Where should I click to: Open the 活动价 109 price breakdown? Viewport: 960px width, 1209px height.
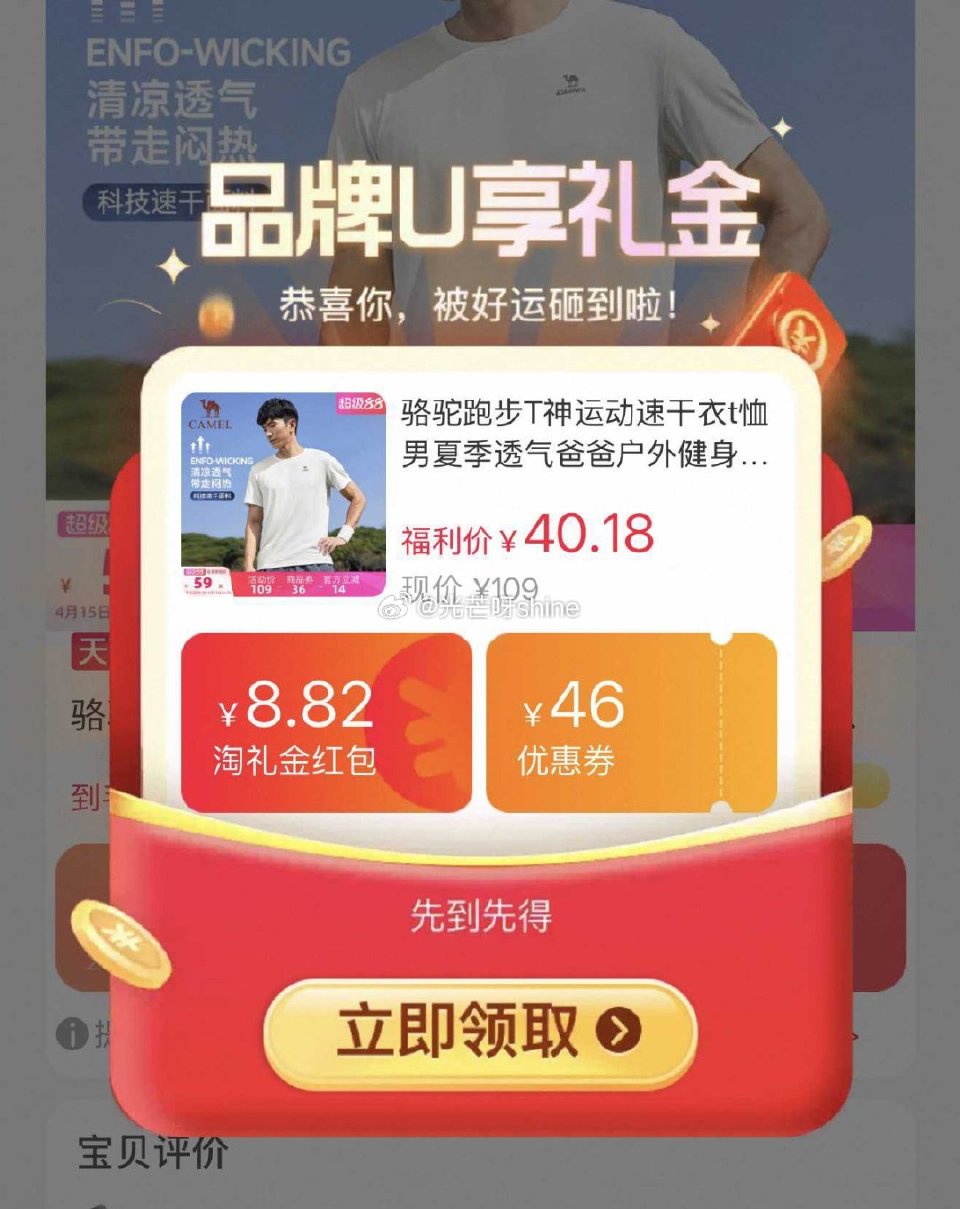click(260, 585)
